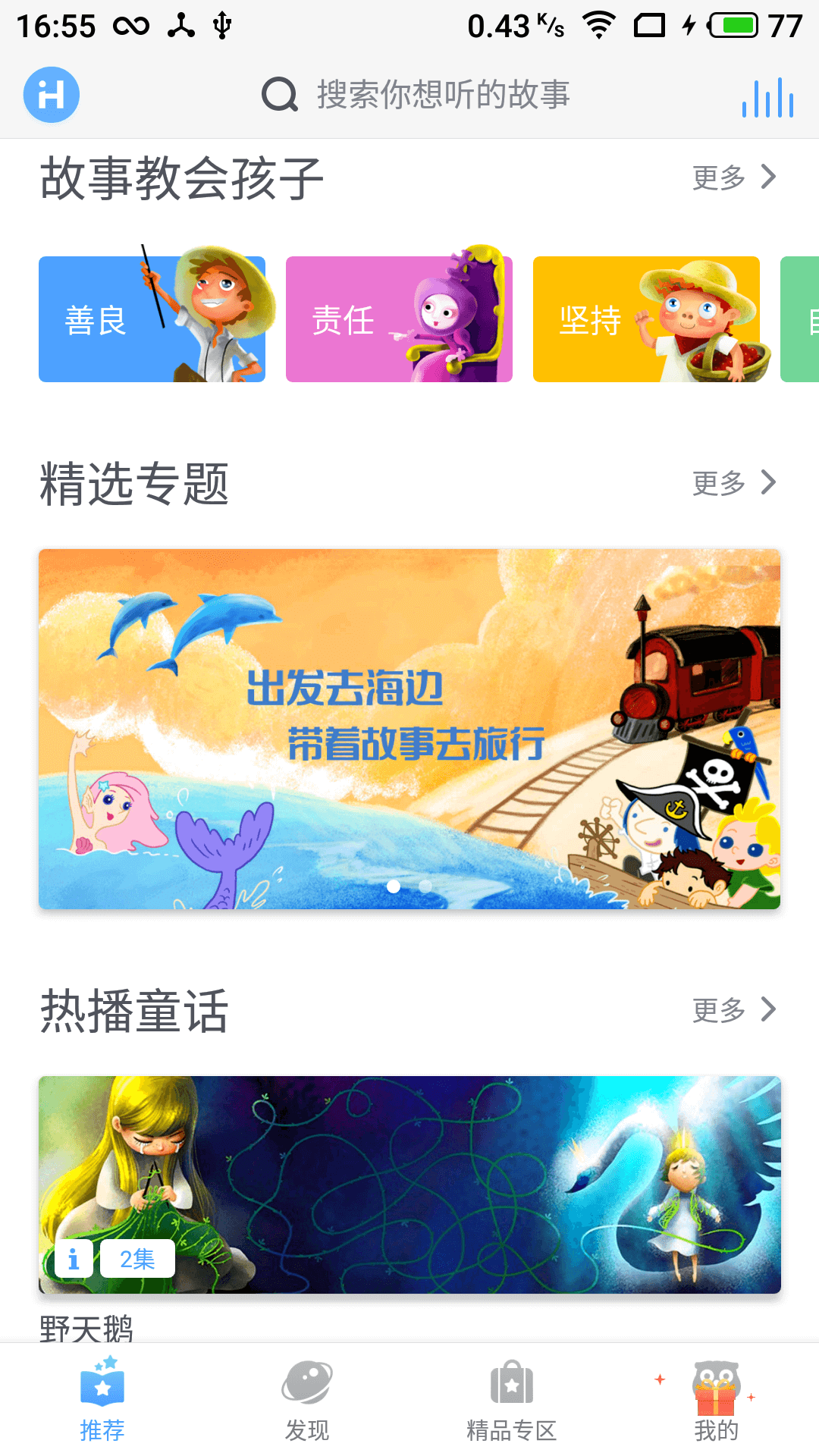Image resolution: width=819 pixels, height=1456 pixels.
Task: Open the user avatar icon
Action: (51, 94)
